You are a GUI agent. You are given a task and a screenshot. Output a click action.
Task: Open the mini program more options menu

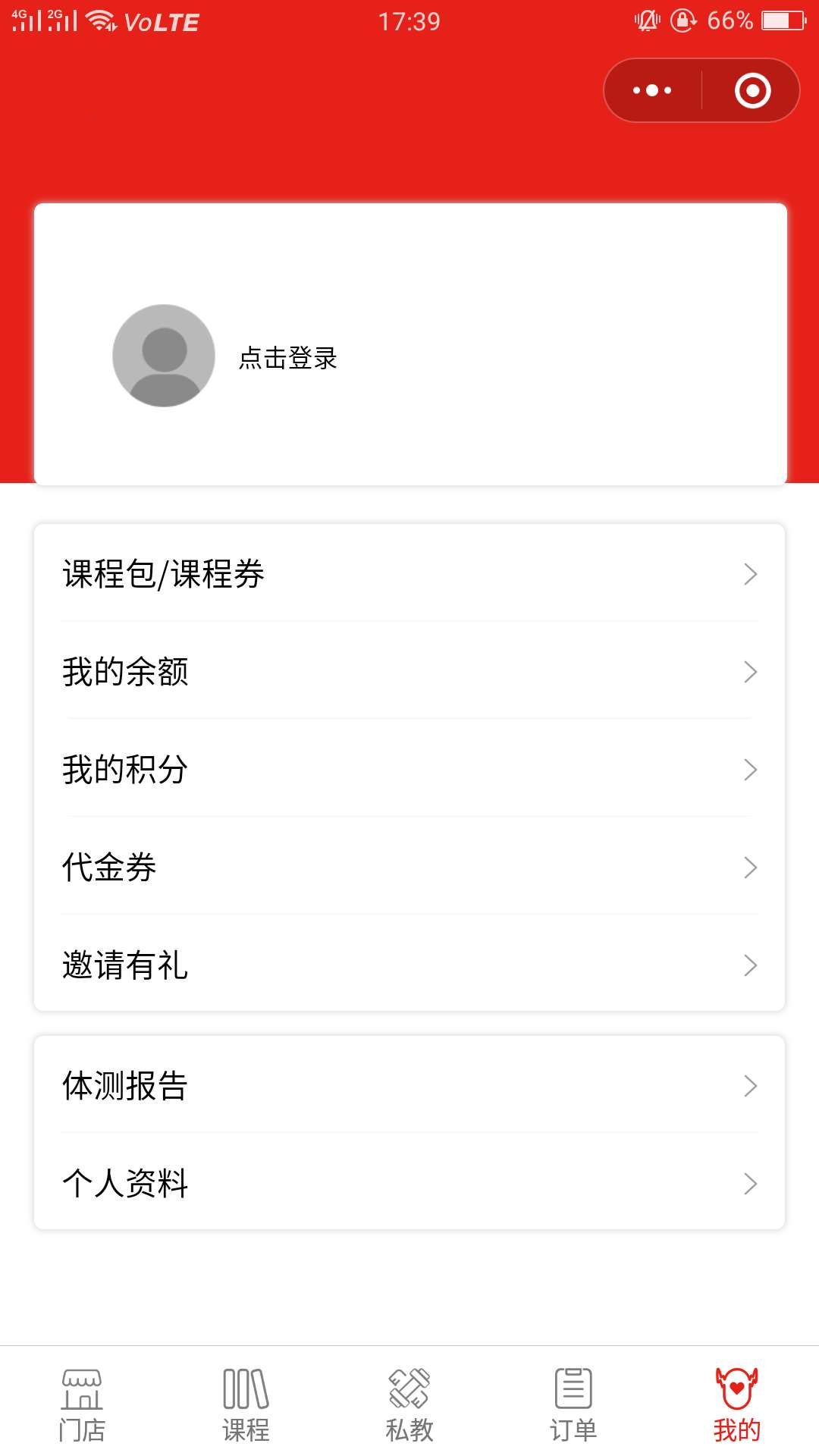652,90
